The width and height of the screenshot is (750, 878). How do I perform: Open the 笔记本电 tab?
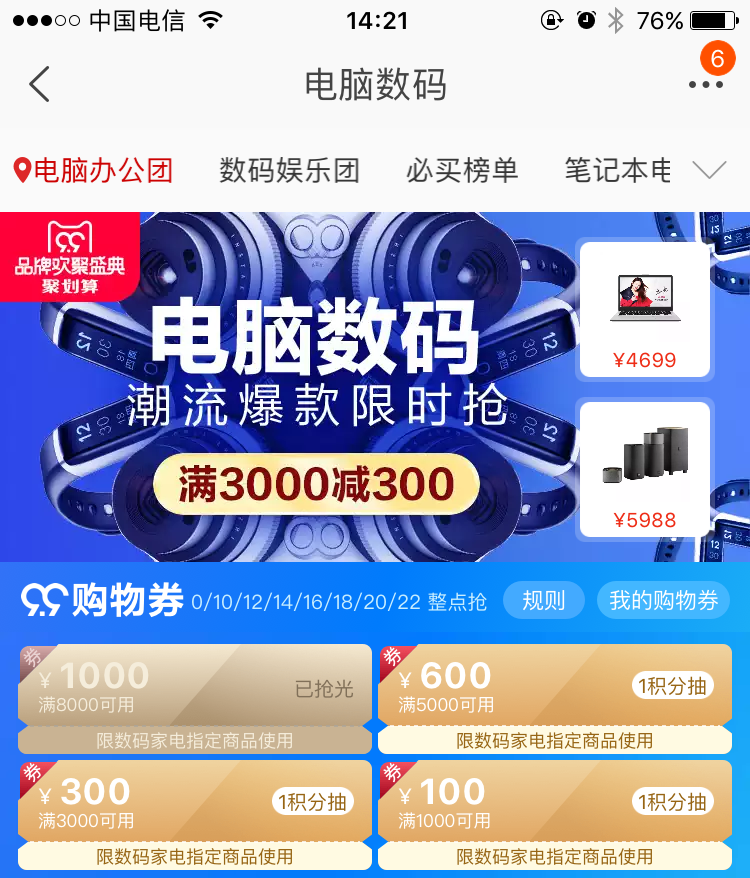click(x=617, y=171)
